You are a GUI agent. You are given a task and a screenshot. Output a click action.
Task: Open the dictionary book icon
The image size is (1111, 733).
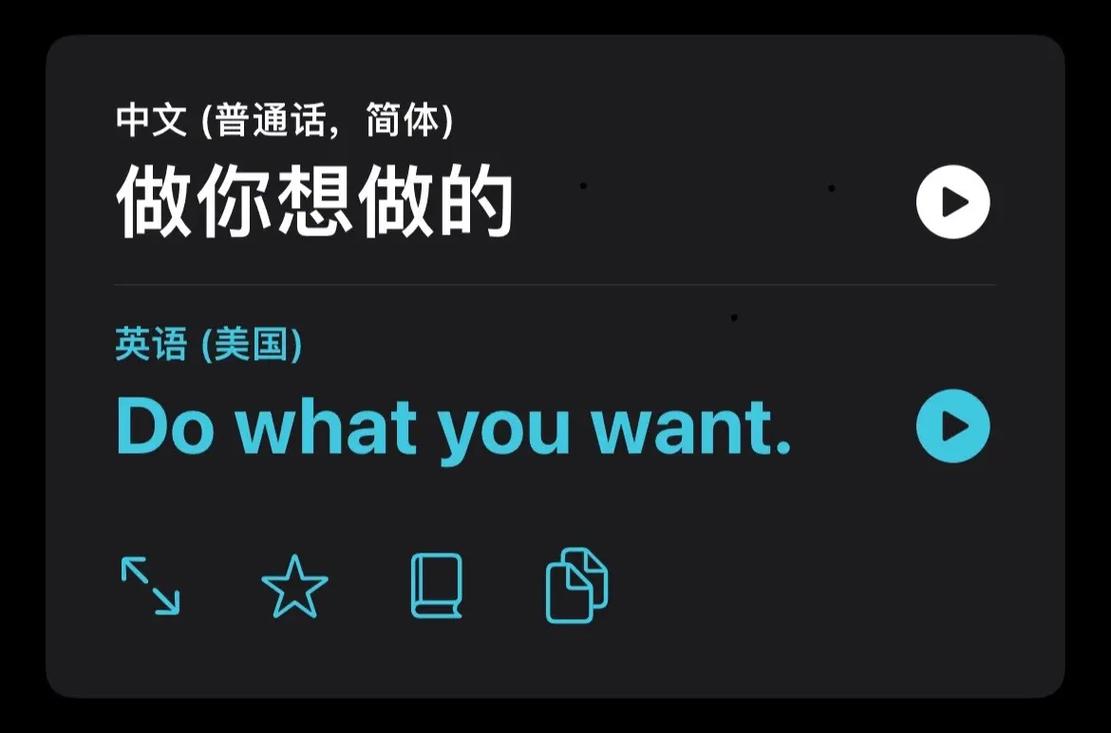[437, 586]
